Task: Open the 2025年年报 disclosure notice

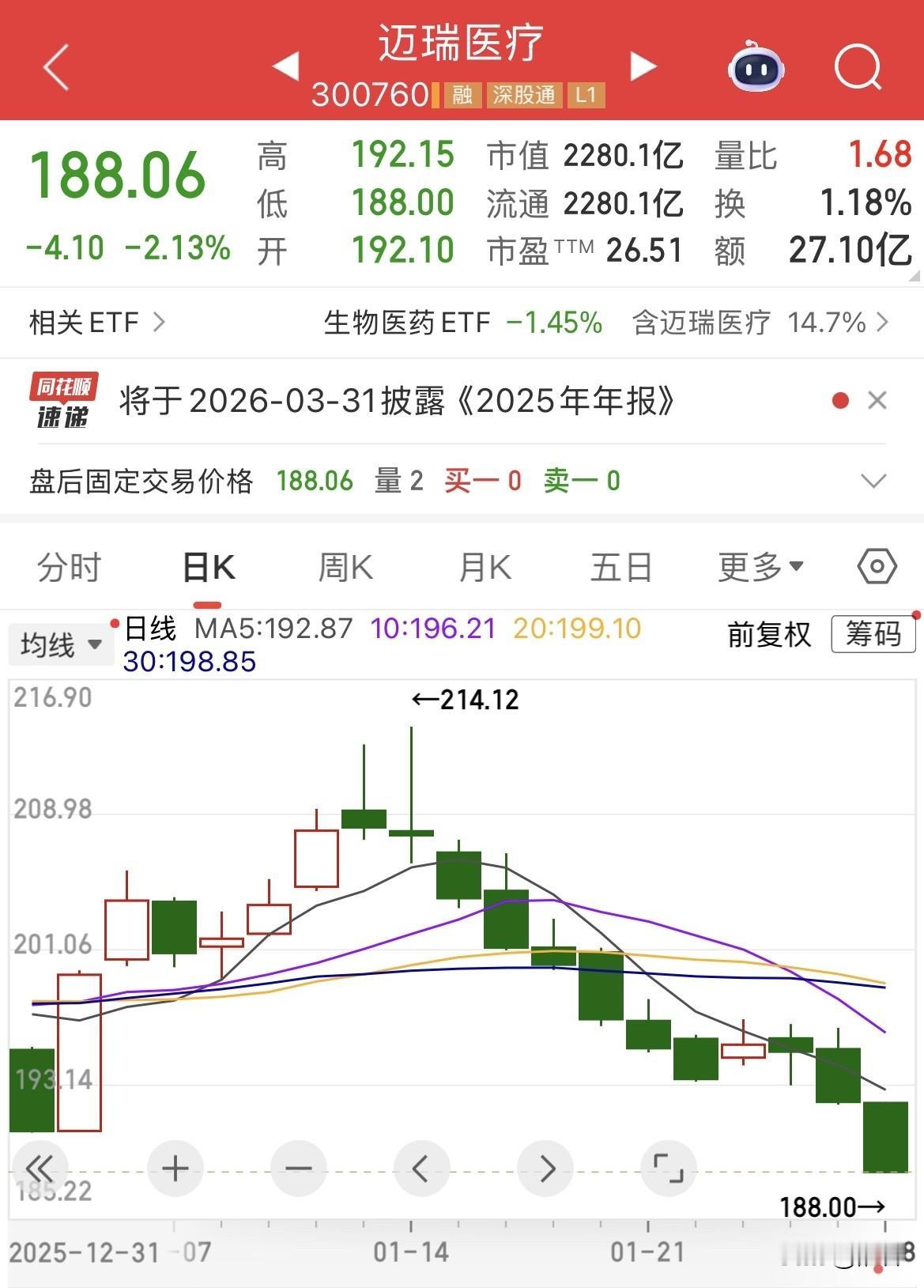Action: click(x=397, y=402)
